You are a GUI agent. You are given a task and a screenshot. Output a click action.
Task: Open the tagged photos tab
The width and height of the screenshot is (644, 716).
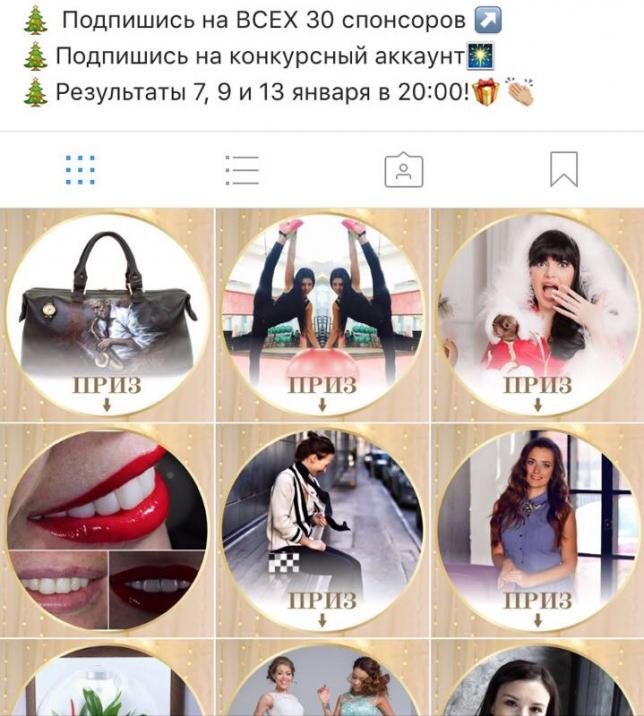404,170
